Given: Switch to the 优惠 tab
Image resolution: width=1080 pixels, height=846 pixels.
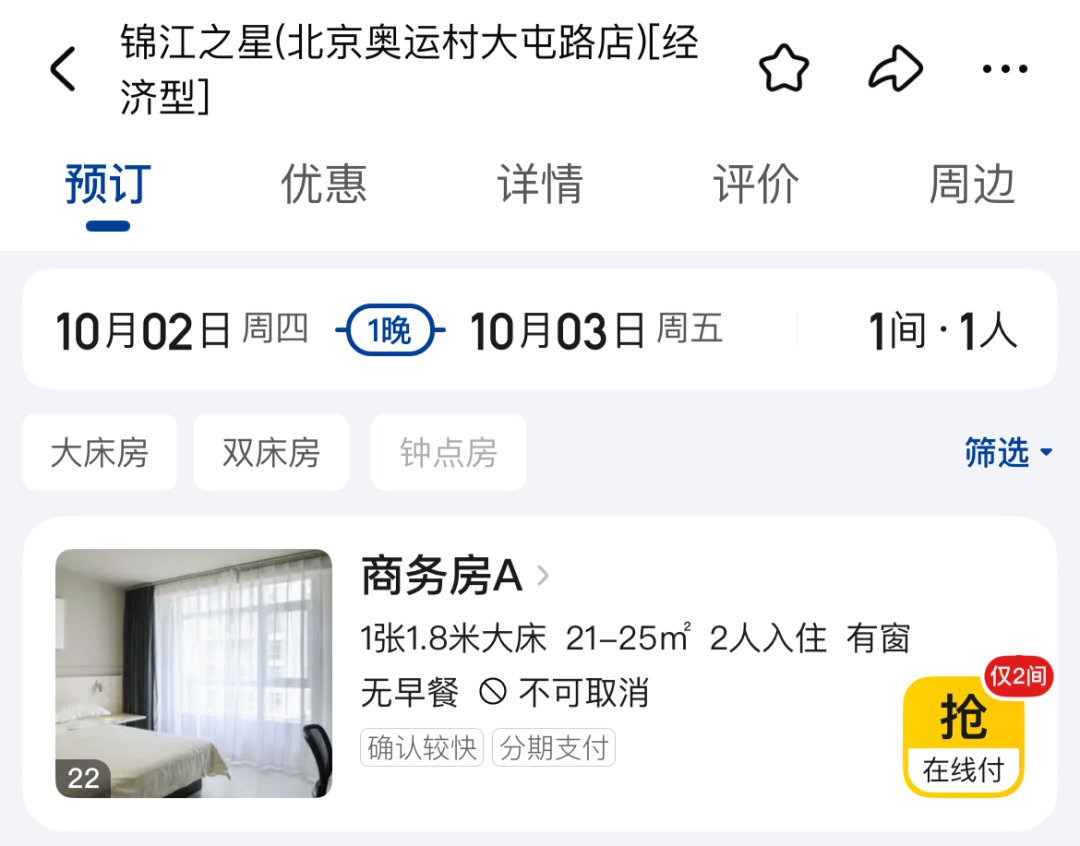Looking at the screenshot, I should (324, 185).
